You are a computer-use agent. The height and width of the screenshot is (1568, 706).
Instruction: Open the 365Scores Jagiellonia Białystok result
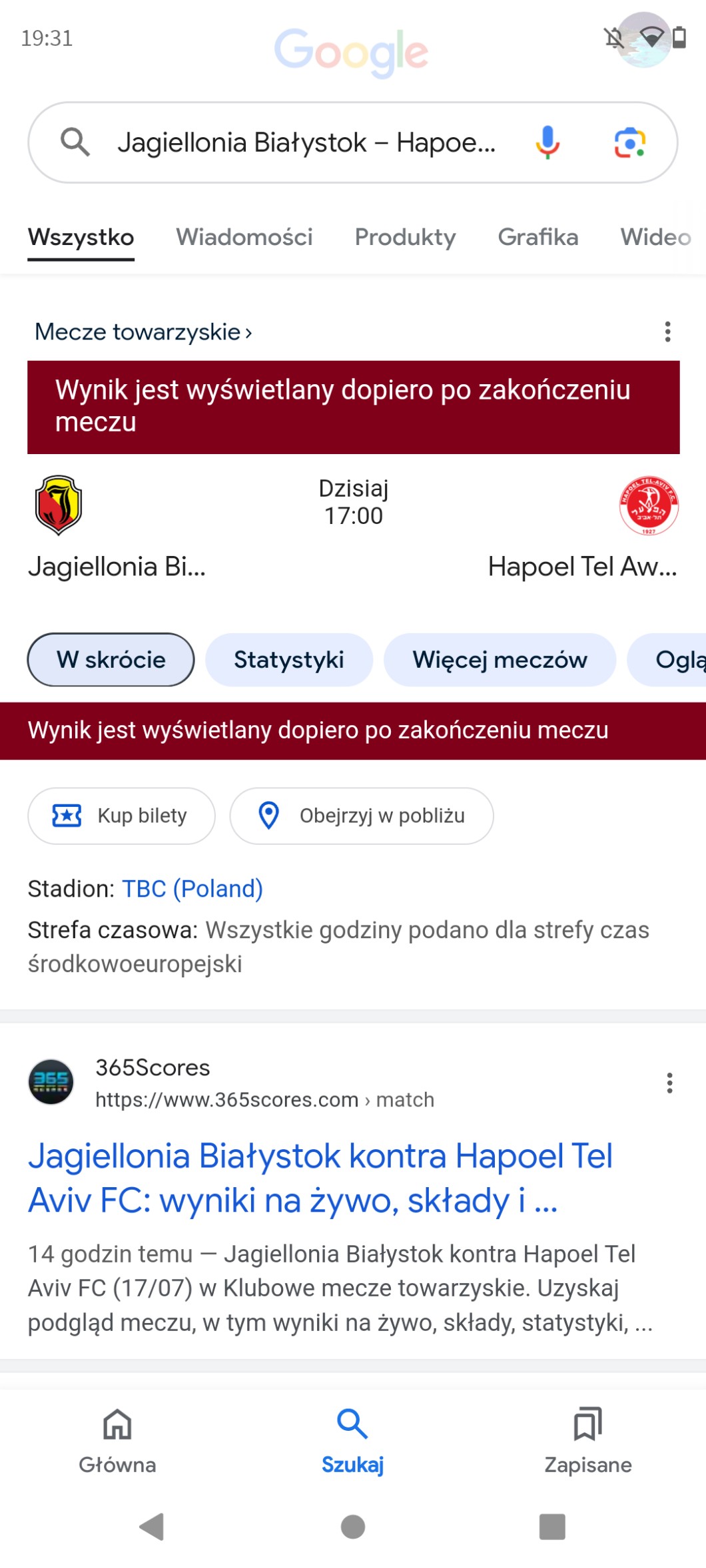(x=320, y=1178)
